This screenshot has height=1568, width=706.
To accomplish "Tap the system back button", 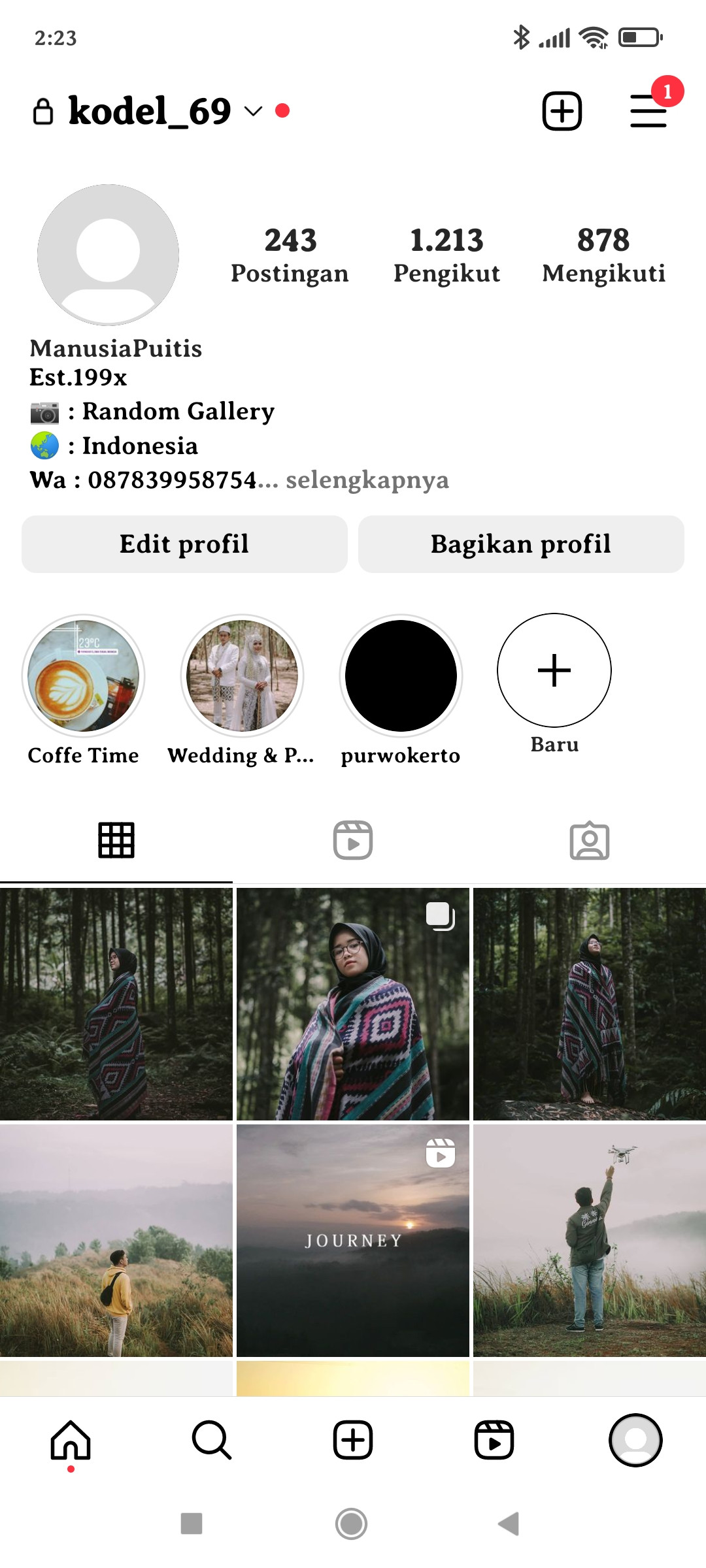I will tap(509, 1524).
